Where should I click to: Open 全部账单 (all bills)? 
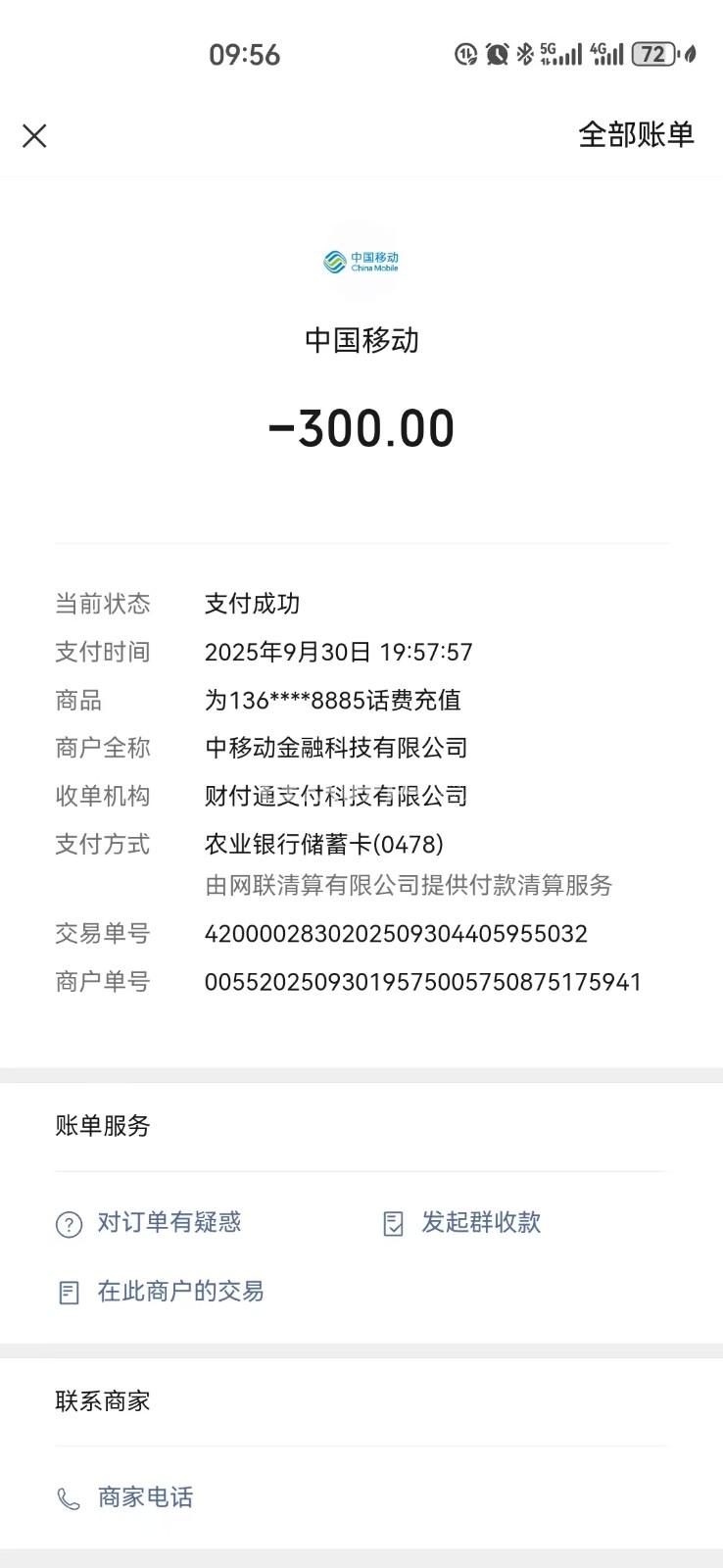pos(636,134)
